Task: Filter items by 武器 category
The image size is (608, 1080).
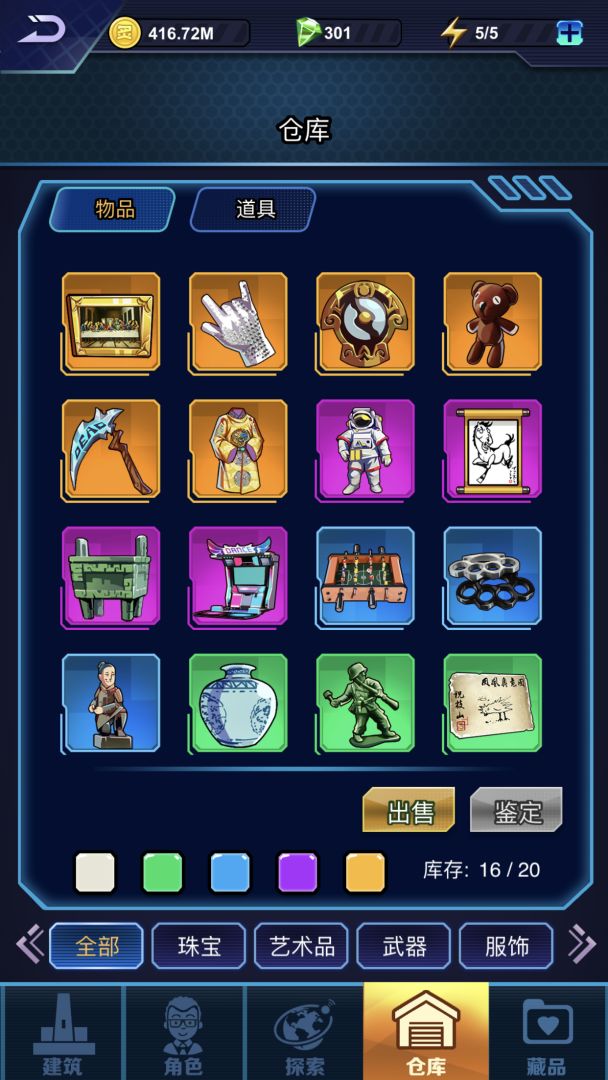Action: 404,946
